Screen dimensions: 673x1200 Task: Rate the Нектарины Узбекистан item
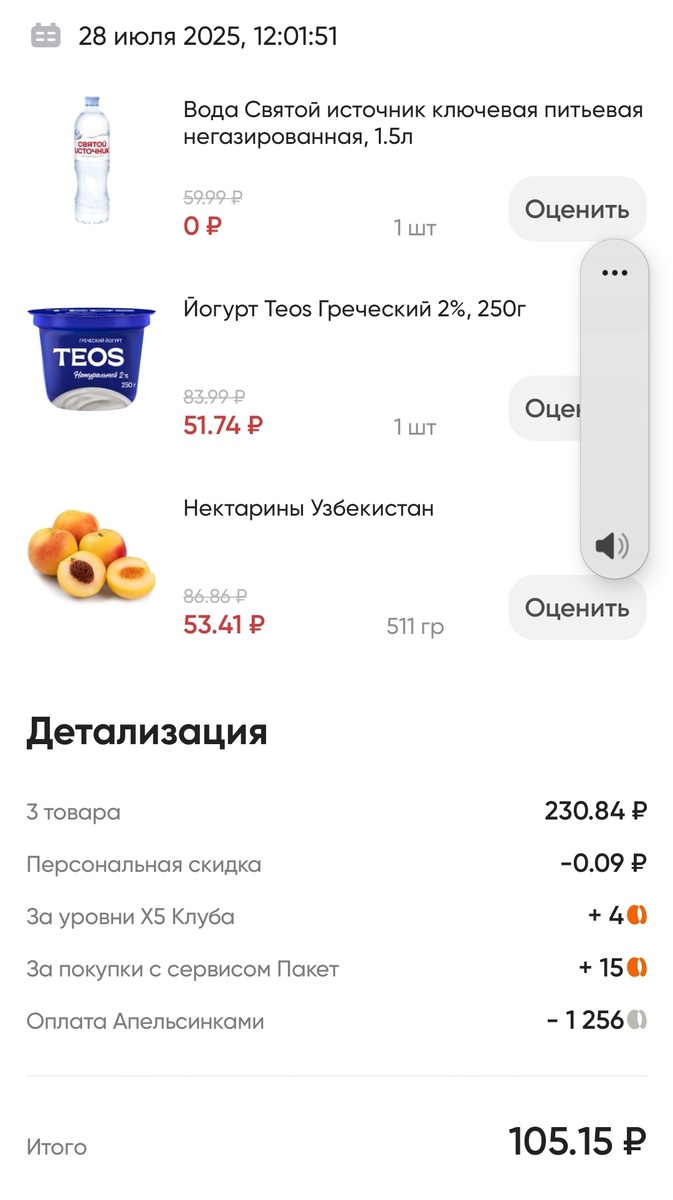tap(577, 608)
